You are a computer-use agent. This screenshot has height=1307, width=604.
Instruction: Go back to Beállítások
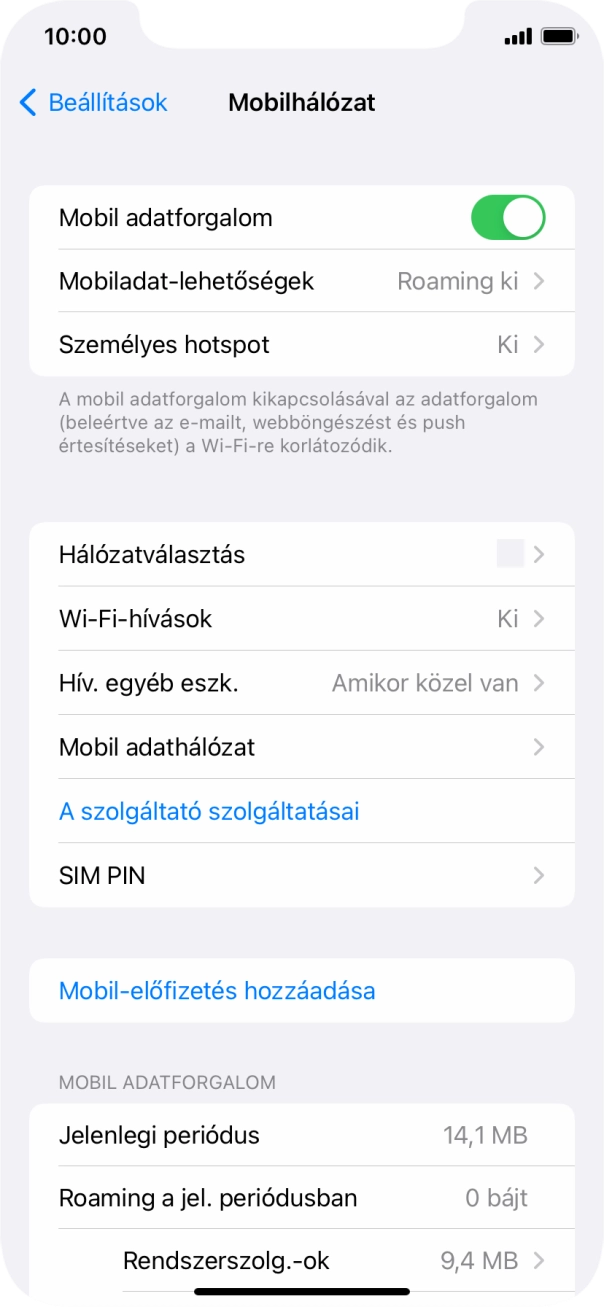[93, 102]
